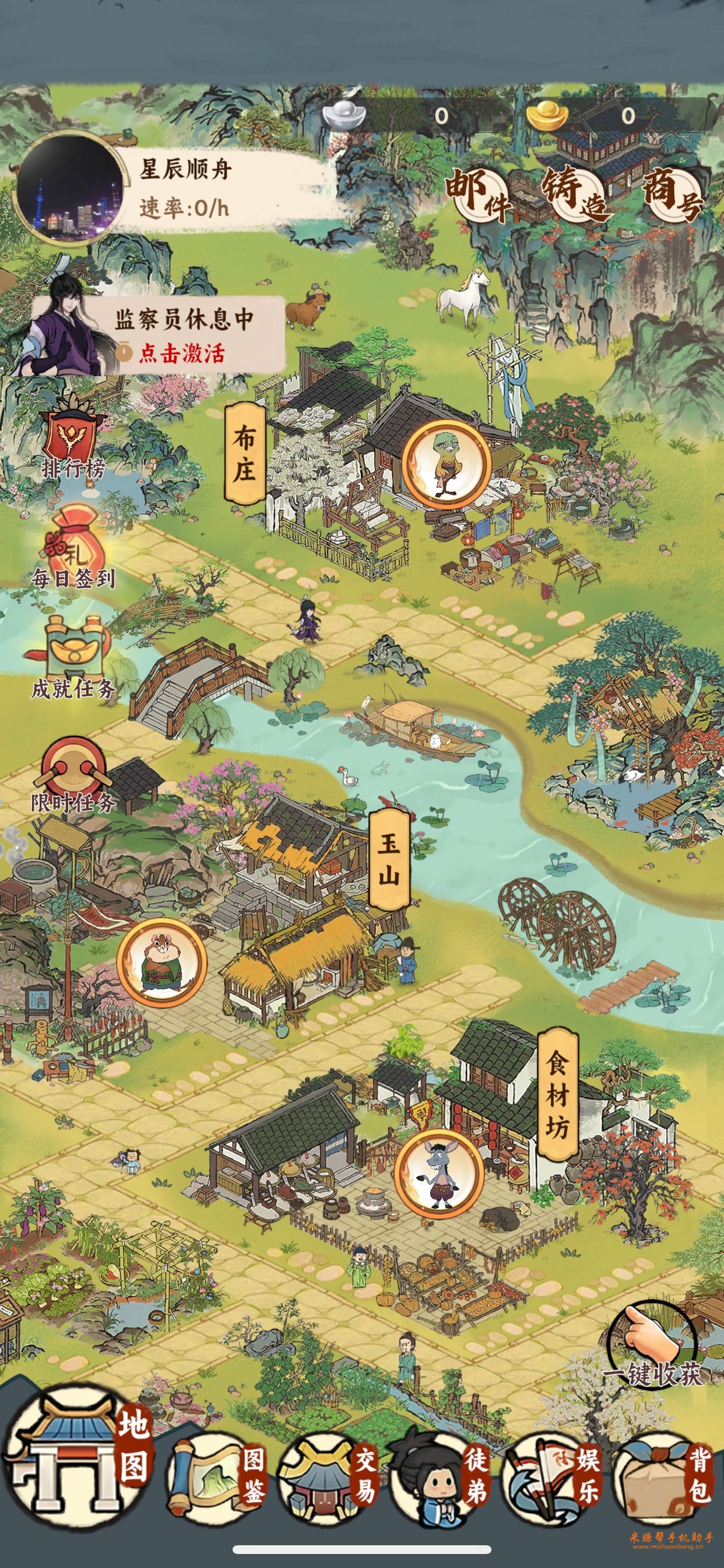The image size is (724, 1568).
Task: Enter the 布庄 cloth shop
Action: 245,453
